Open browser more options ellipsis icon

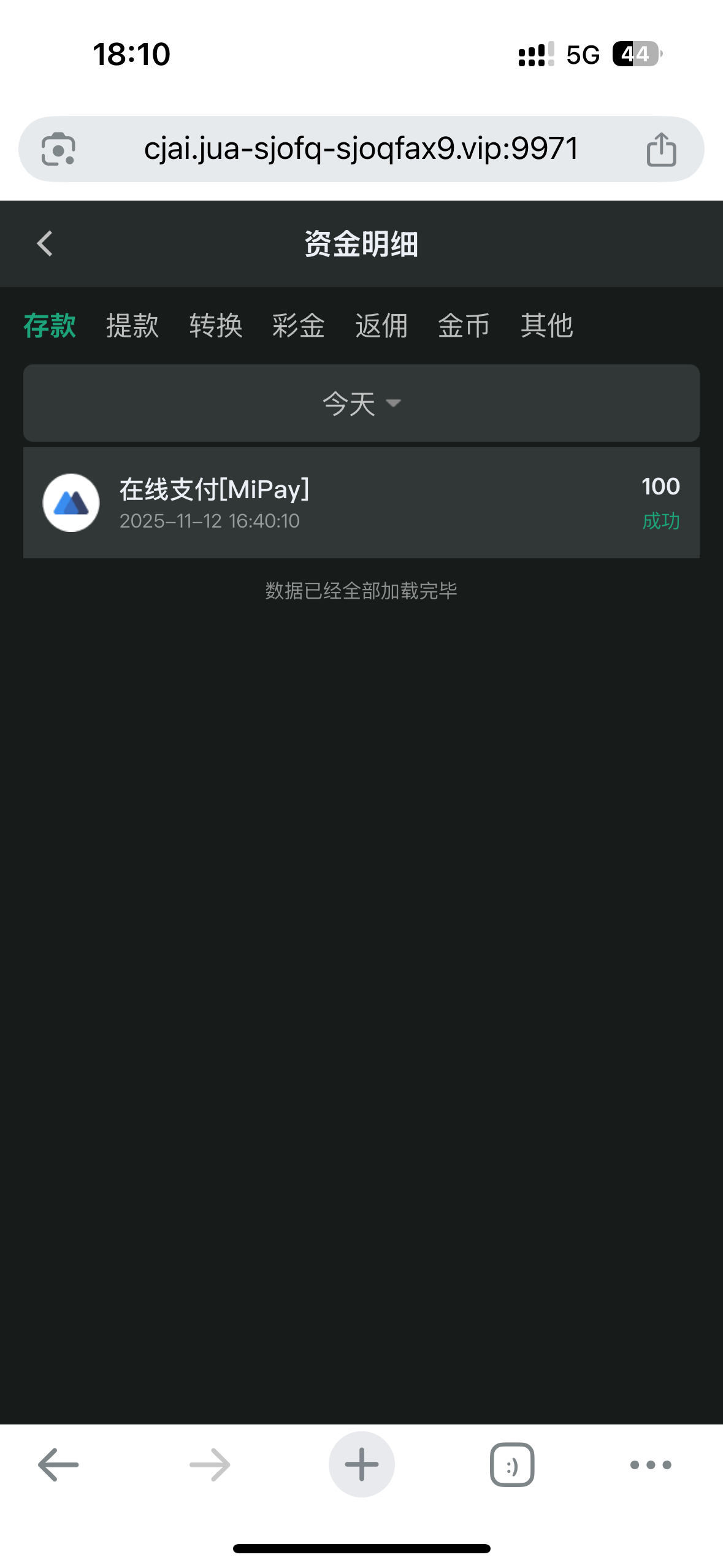click(x=651, y=1464)
